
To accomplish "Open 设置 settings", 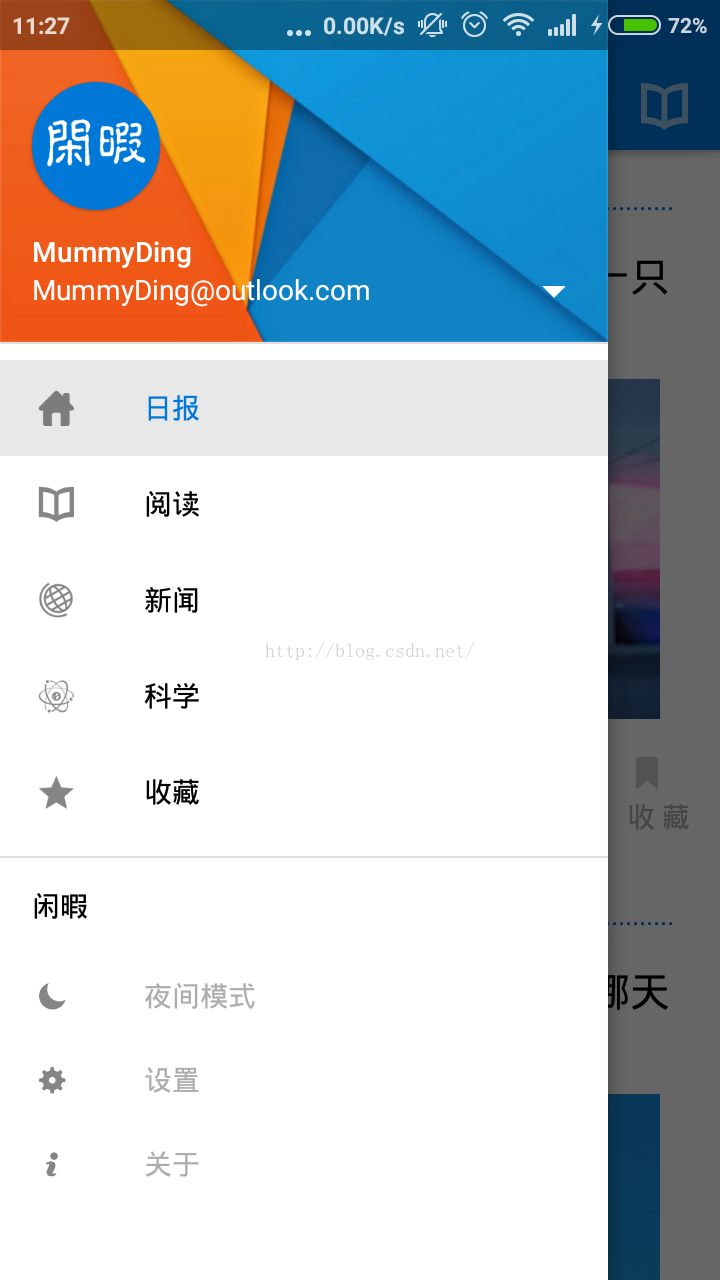I will coord(304,1080).
